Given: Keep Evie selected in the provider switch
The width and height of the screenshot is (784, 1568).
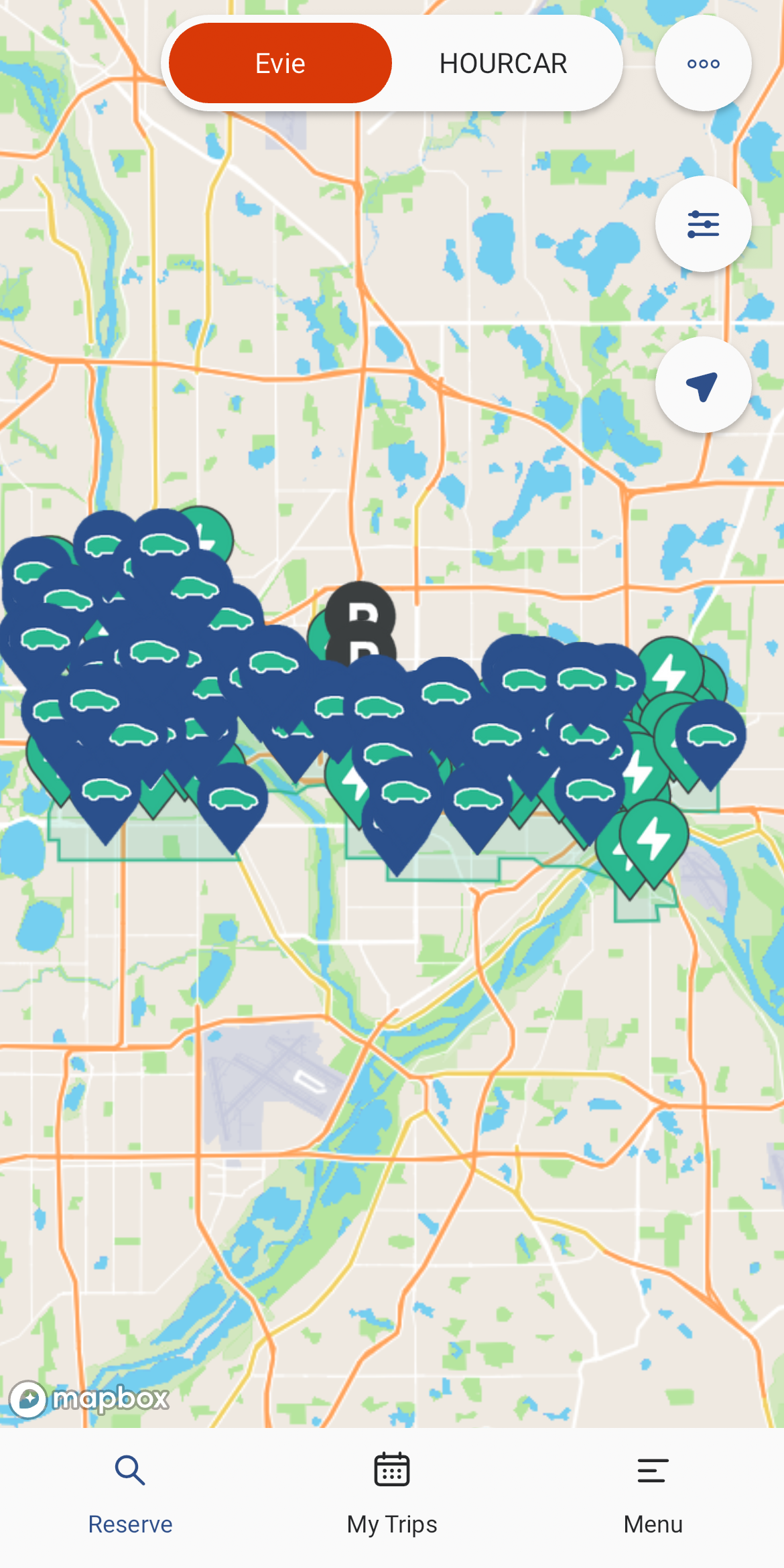Looking at the screenshot, I should (x=280, y=62).
